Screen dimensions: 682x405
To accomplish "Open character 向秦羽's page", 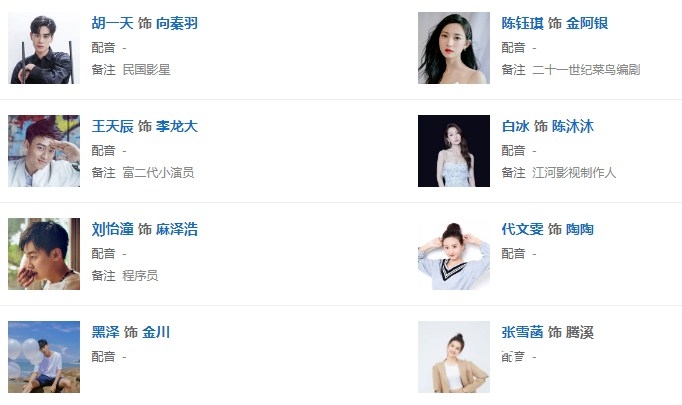I will click(x=177, y=24).
